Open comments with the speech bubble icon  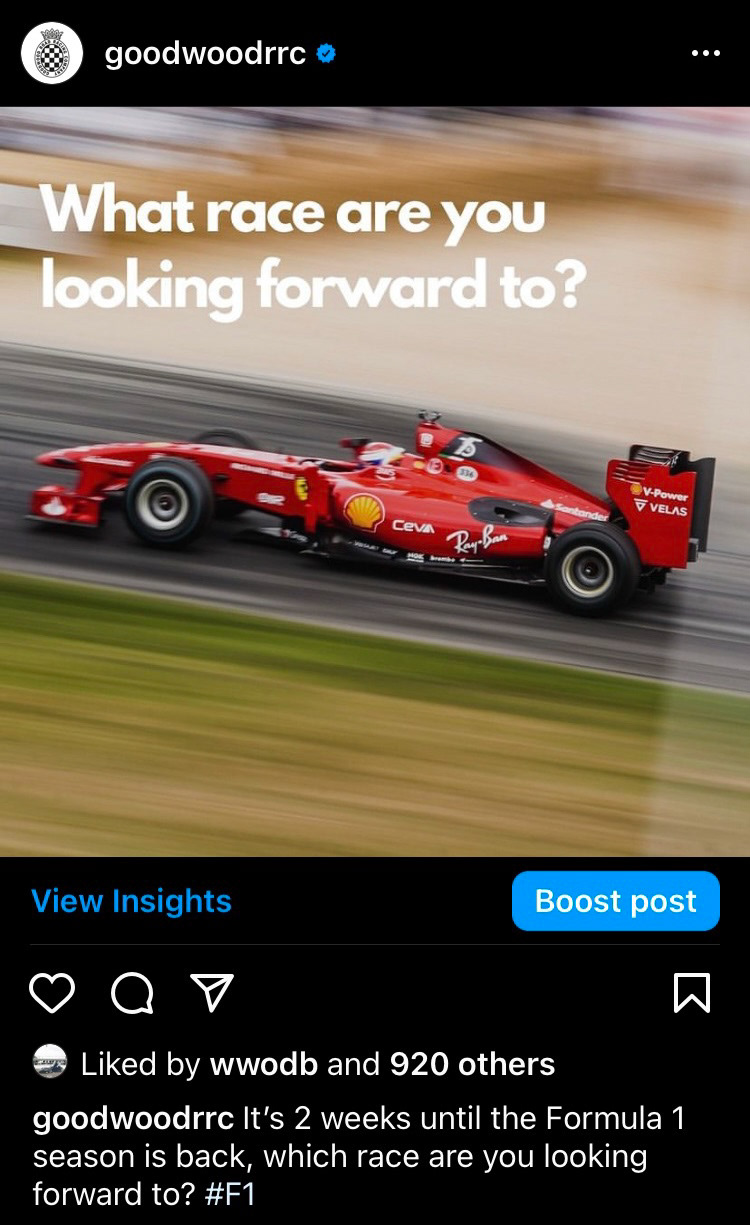click(x=132, y=993)
